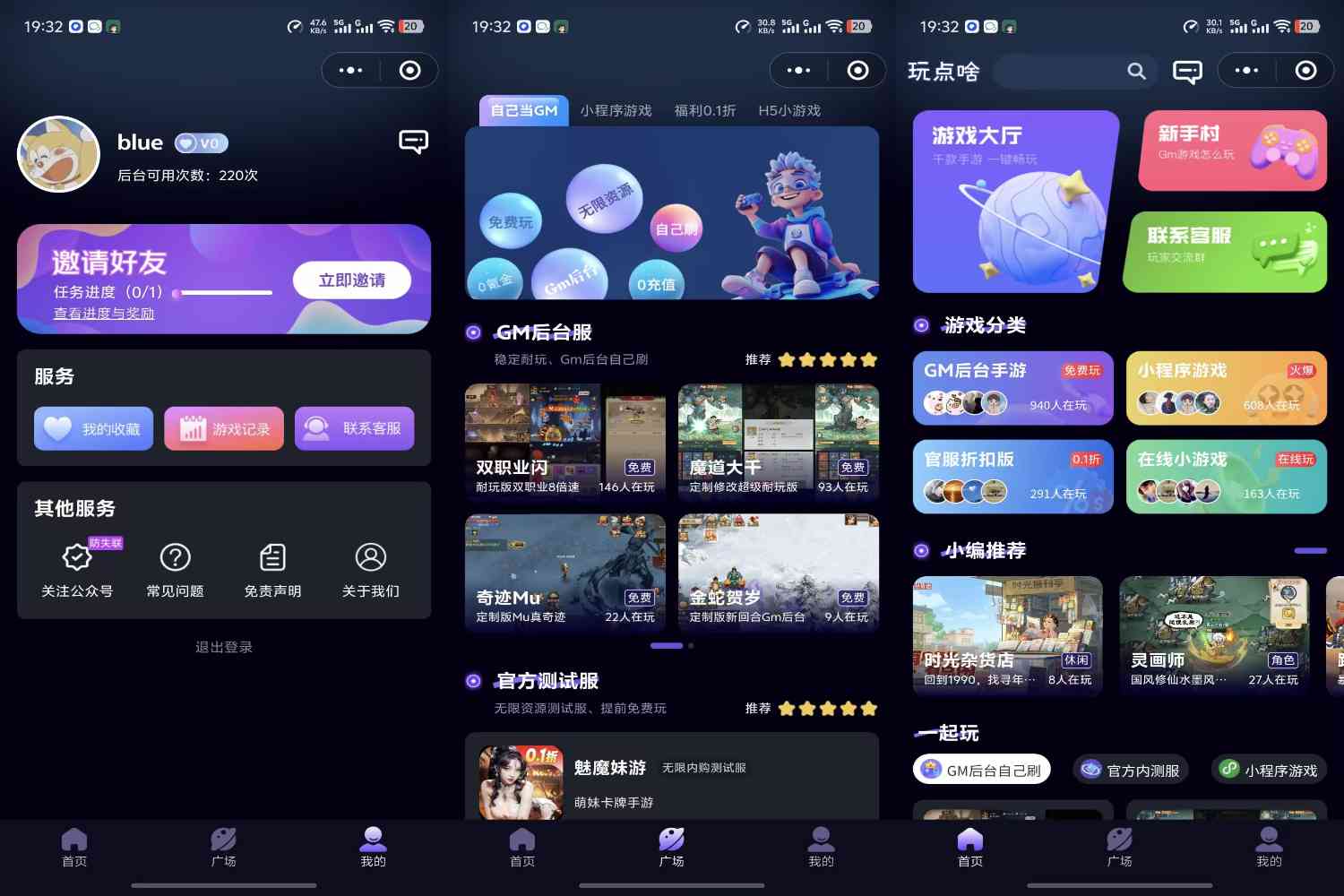This screenshot has width=1344, height=896.
Task: Open the 游戏大厅 game hall card
Action: (1014, 202)
